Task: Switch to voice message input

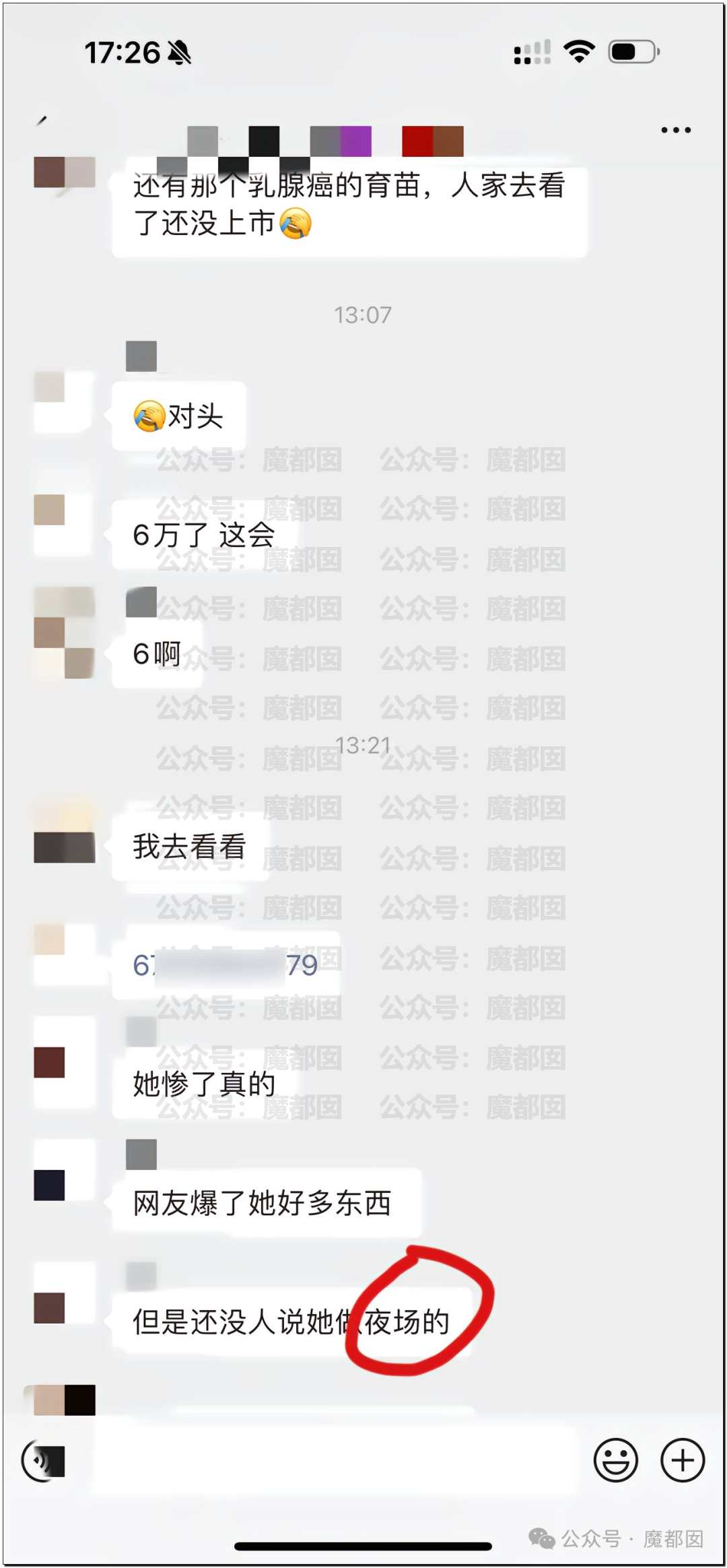Action: (x=44, y=1460)
